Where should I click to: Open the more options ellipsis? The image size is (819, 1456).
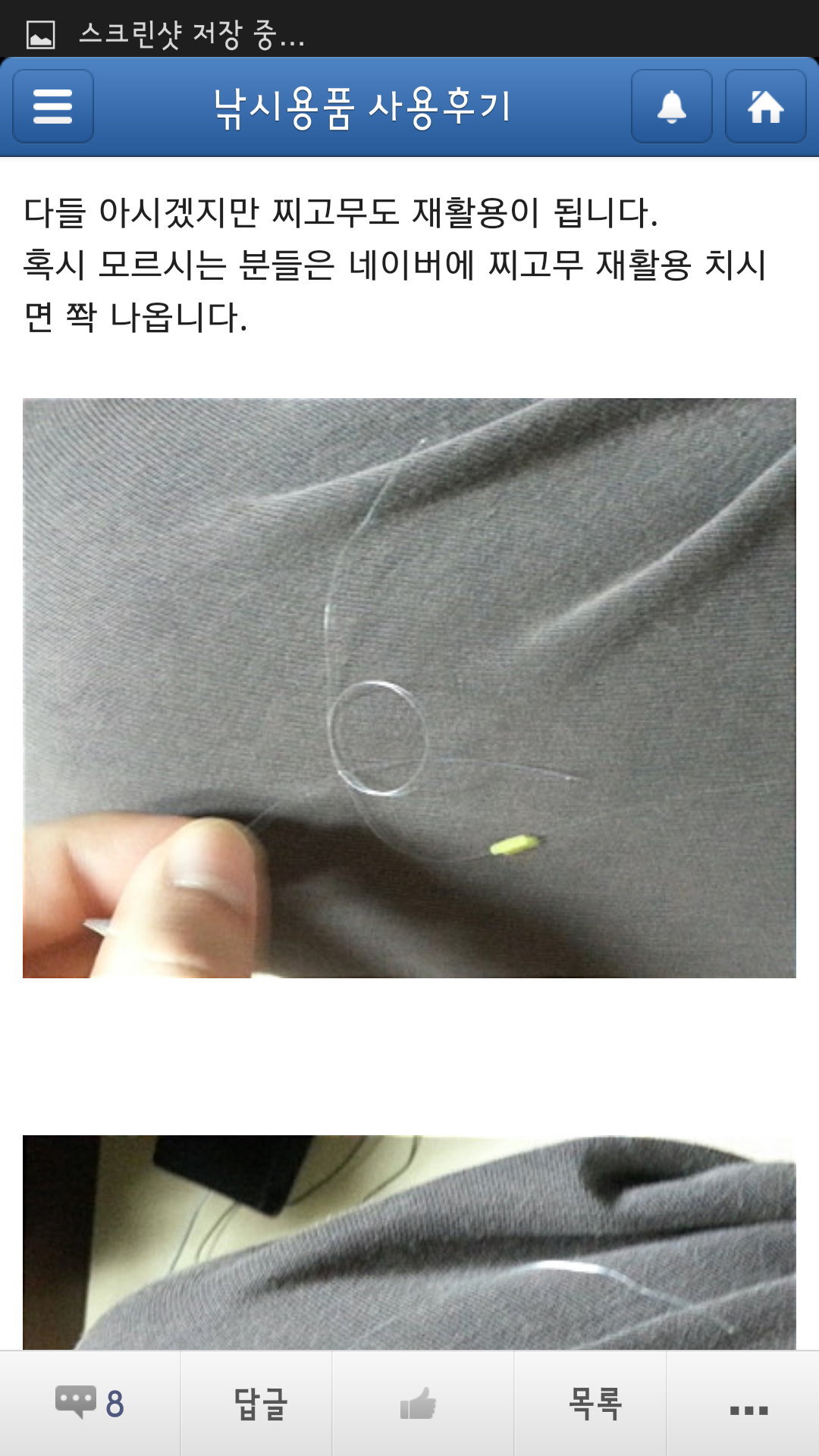pos(747,1407)
